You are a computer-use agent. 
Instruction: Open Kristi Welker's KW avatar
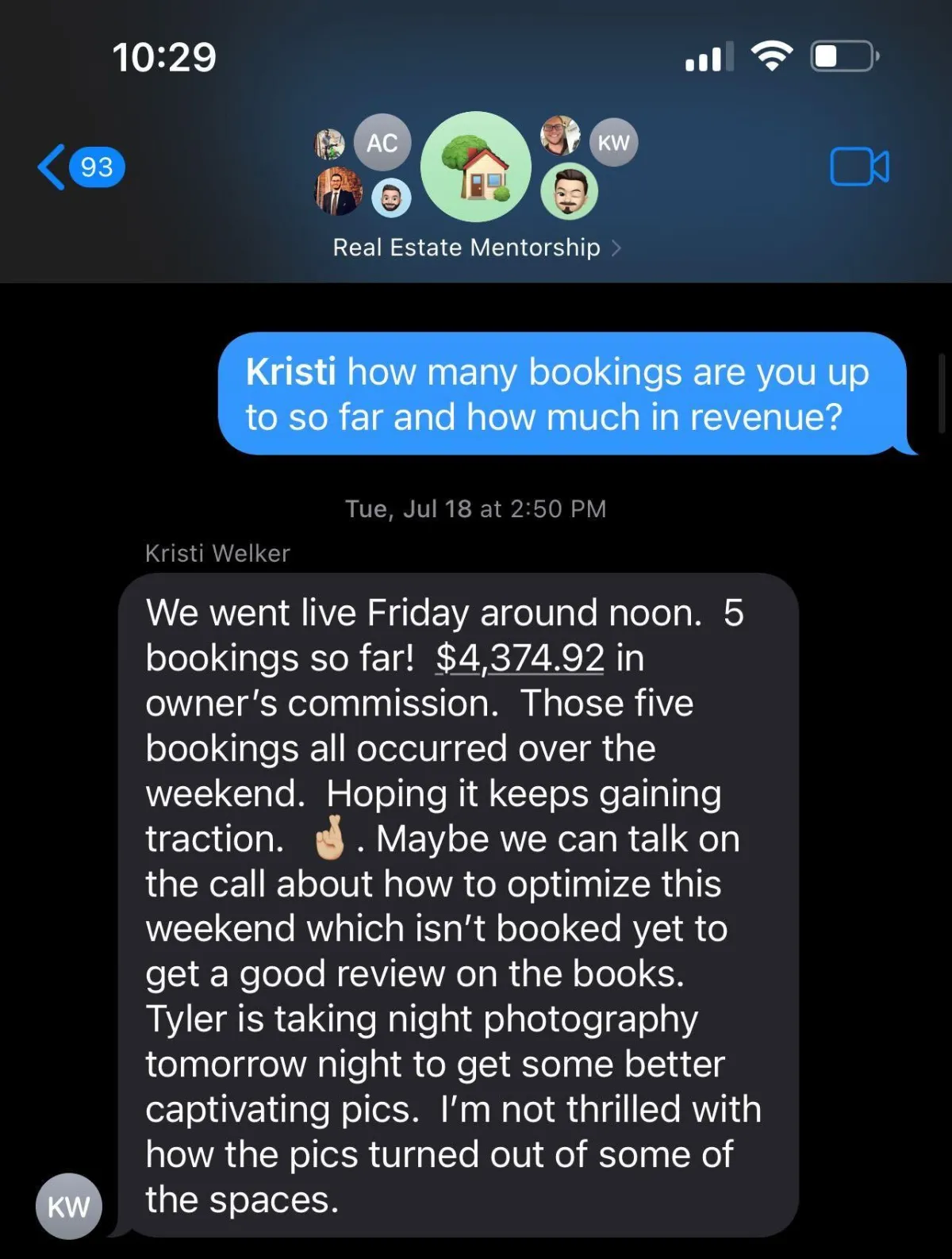69,1206
